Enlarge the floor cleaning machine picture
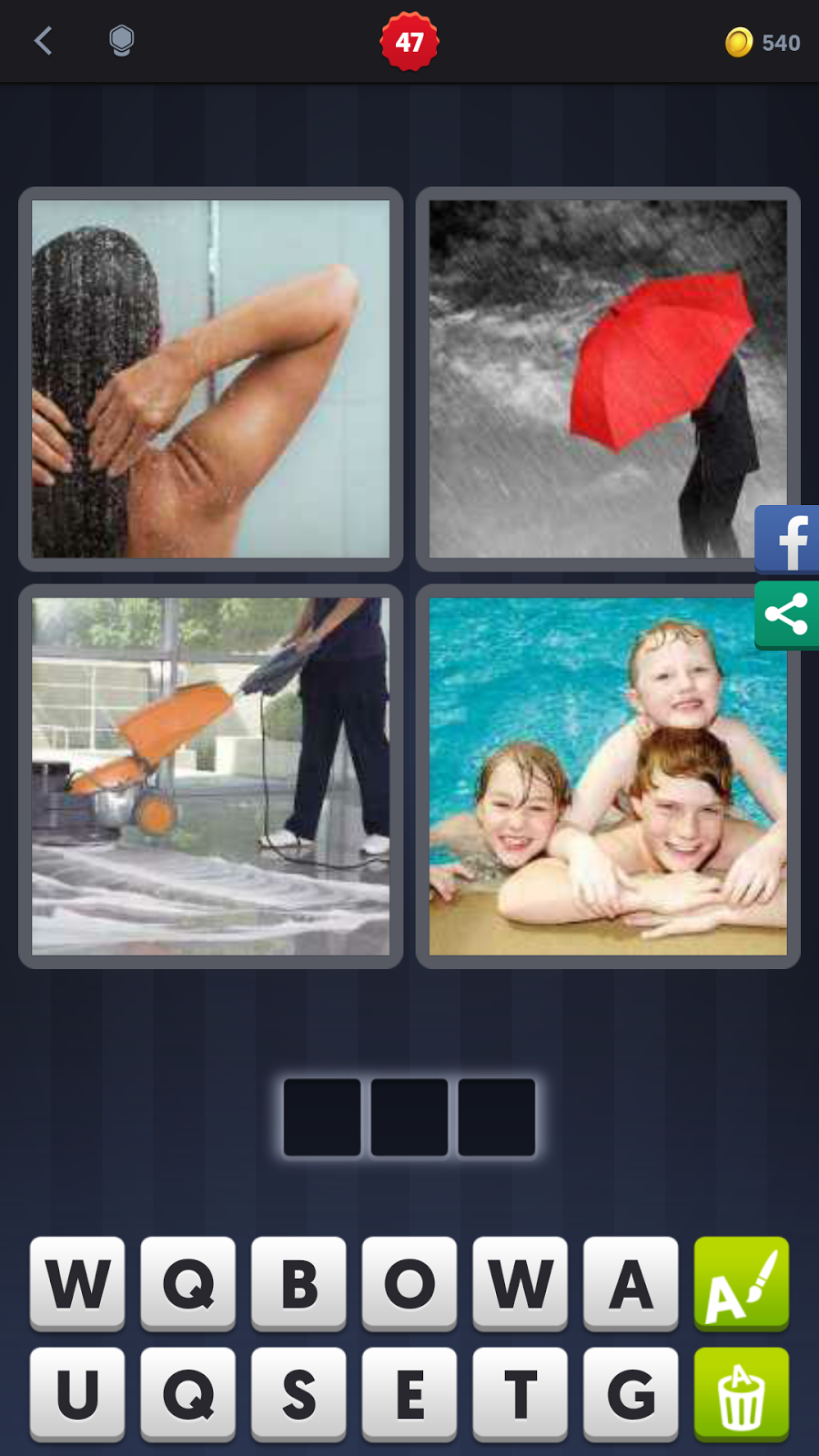Screen dimensions: 819x1456 tap(210, 776)
